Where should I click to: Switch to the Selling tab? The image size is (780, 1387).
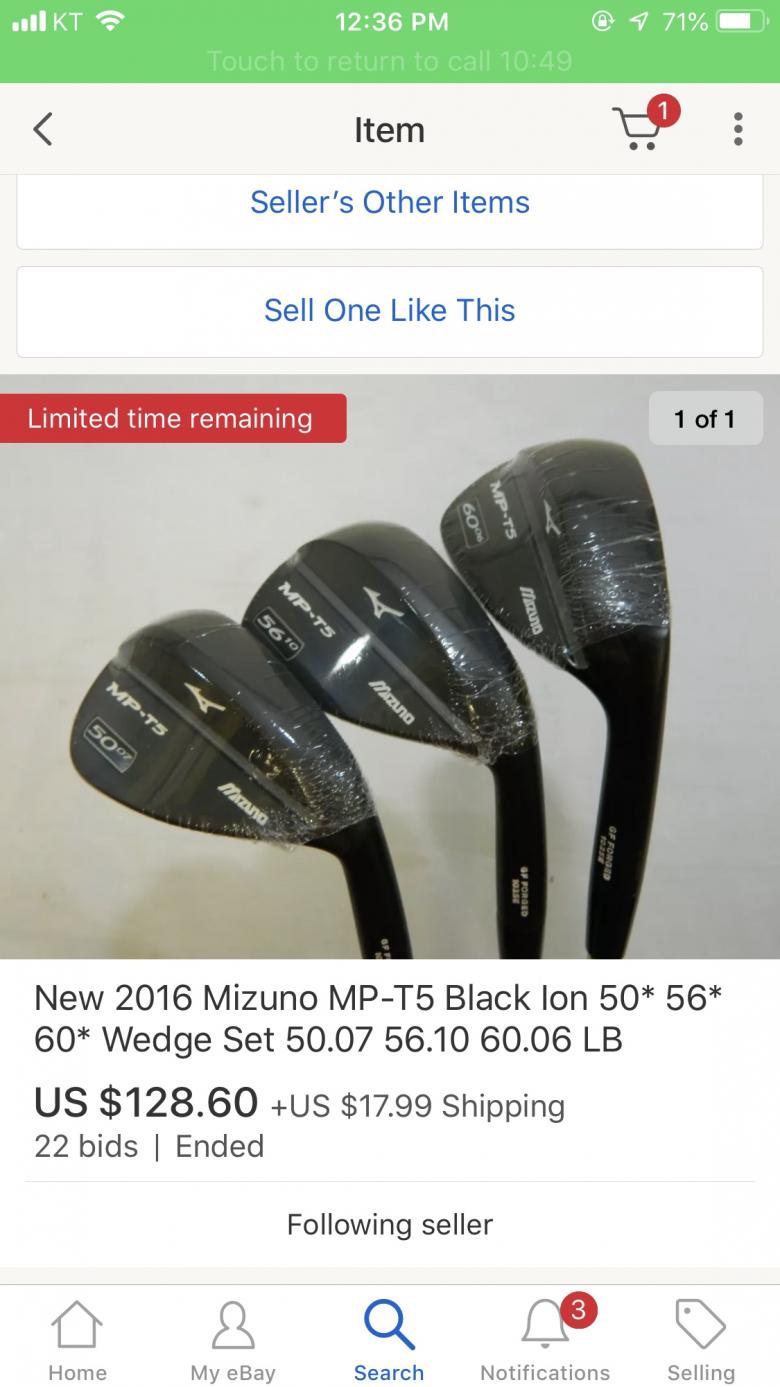(700, 1340)
